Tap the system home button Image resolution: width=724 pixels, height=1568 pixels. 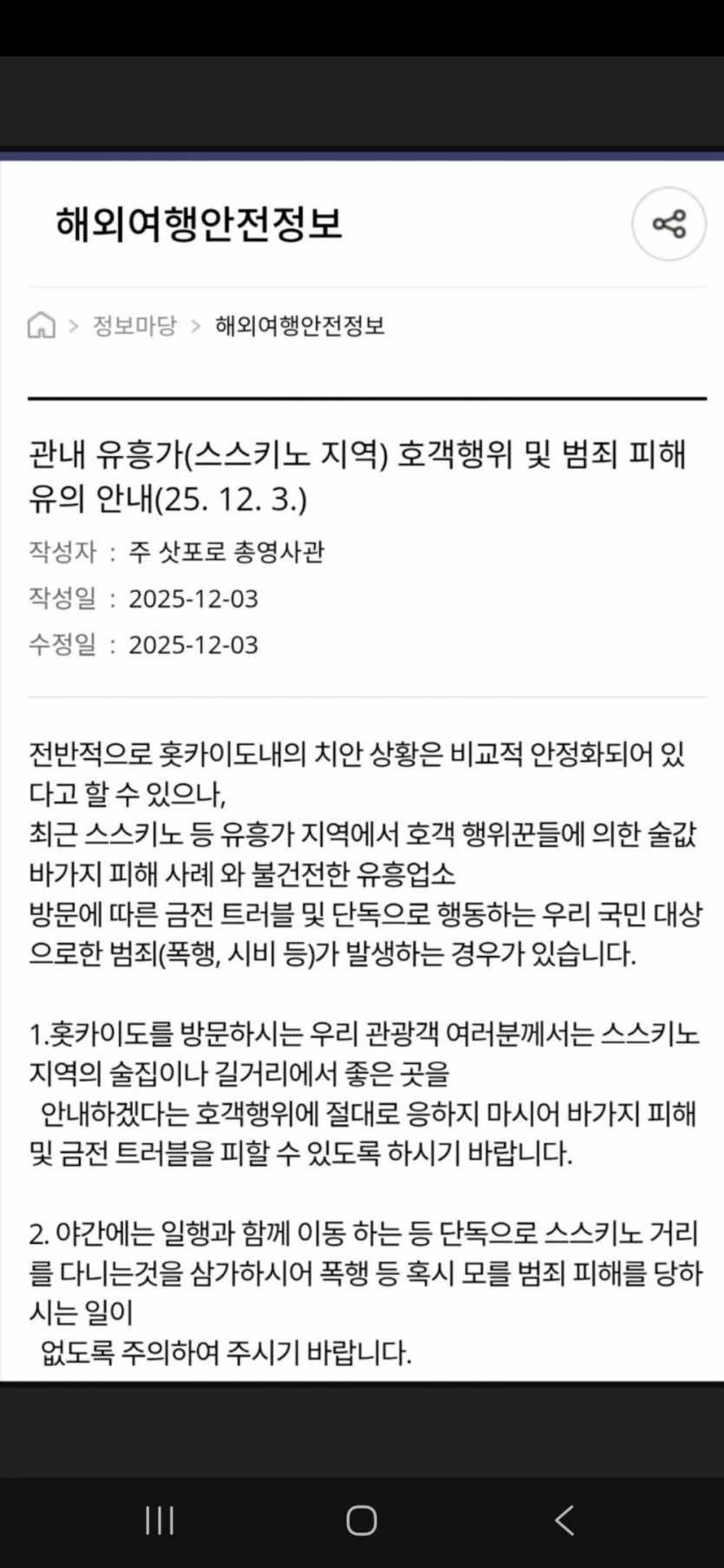(362, 1519)
